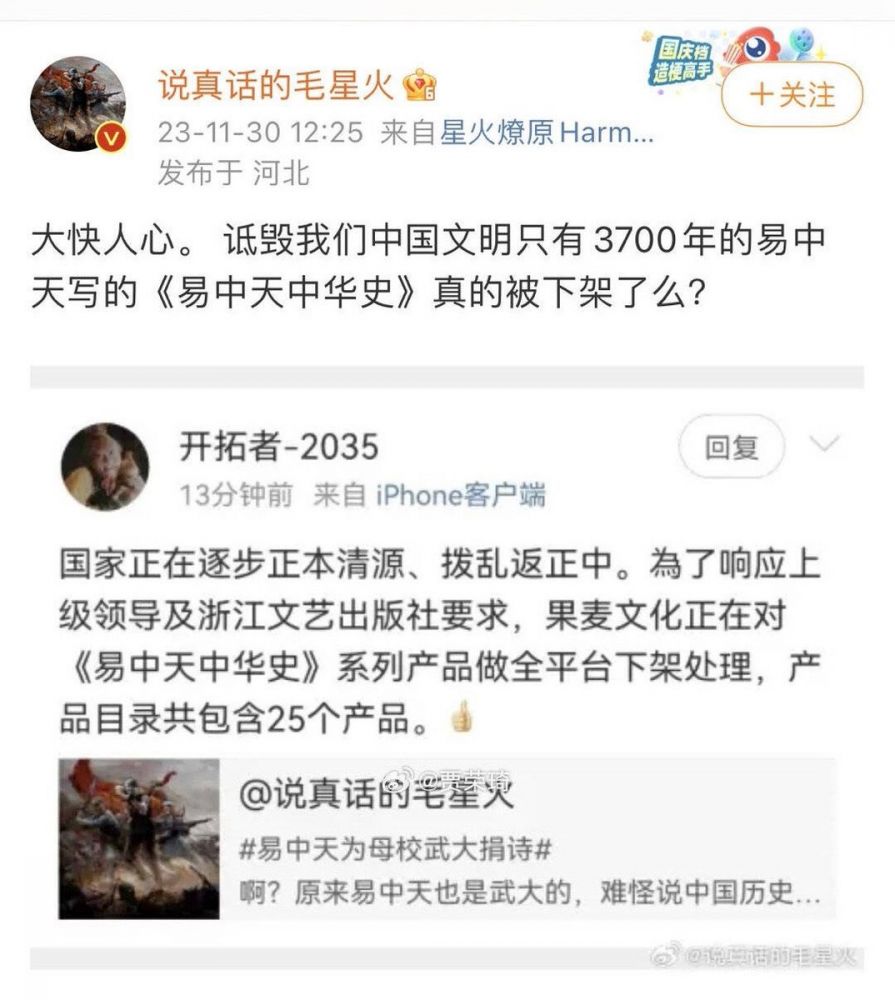Viewport: 895px width, 1000px height.
Task: Open the 星火燎原Harm... source link
Action: pyautogui.click(x=546, y=133)
